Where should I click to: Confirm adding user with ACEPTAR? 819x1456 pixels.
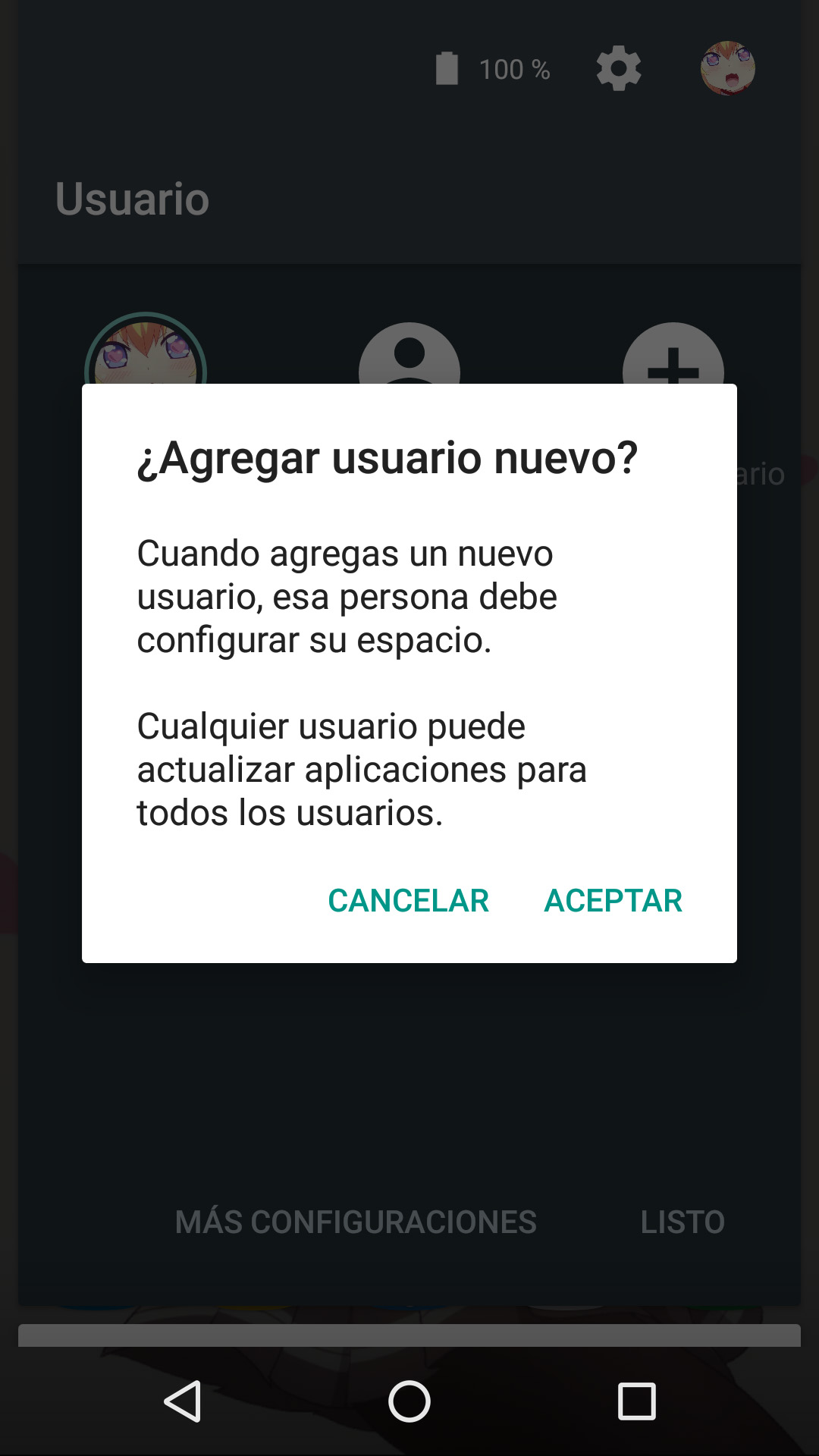pyautogui.click(x=613, y=901)
